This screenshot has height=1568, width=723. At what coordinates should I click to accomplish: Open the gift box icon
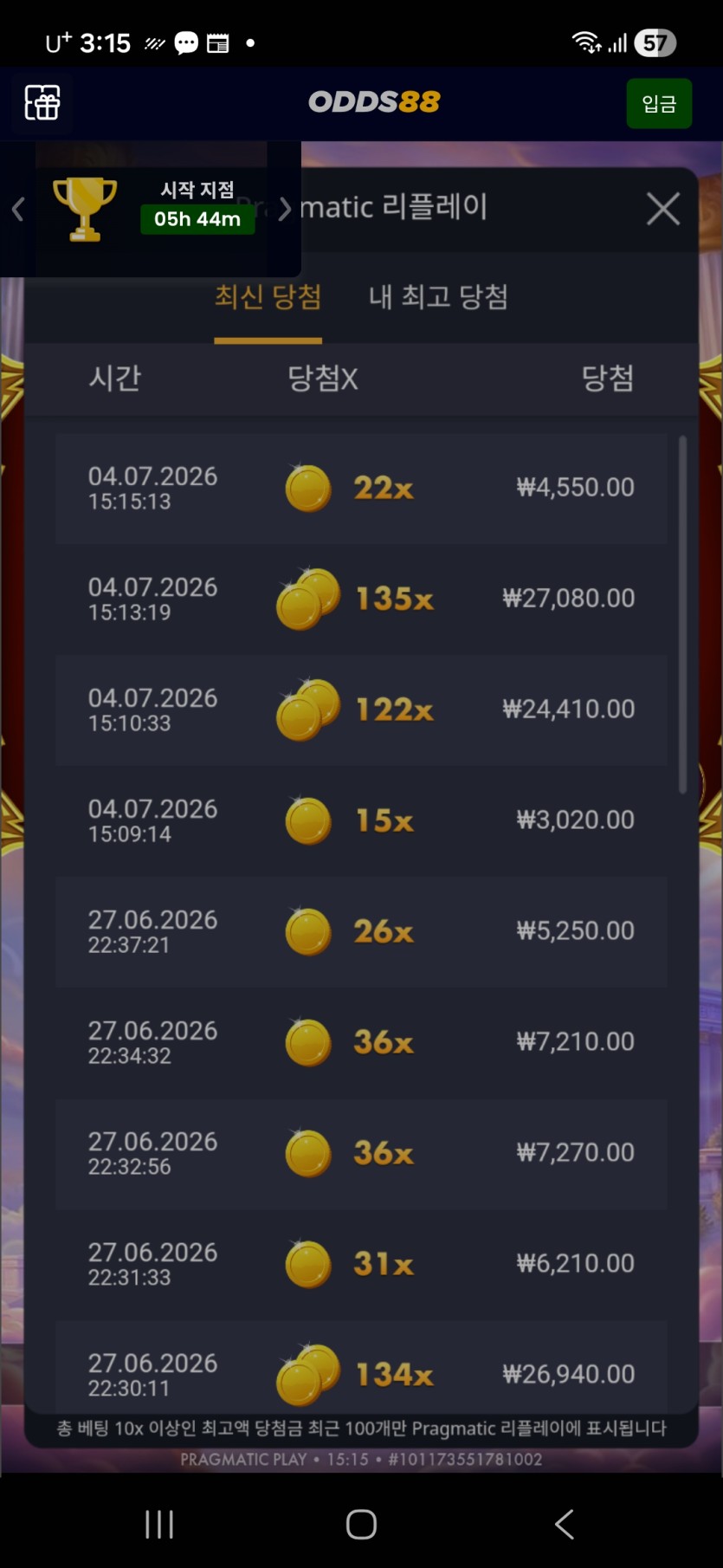tap(42, 103)
